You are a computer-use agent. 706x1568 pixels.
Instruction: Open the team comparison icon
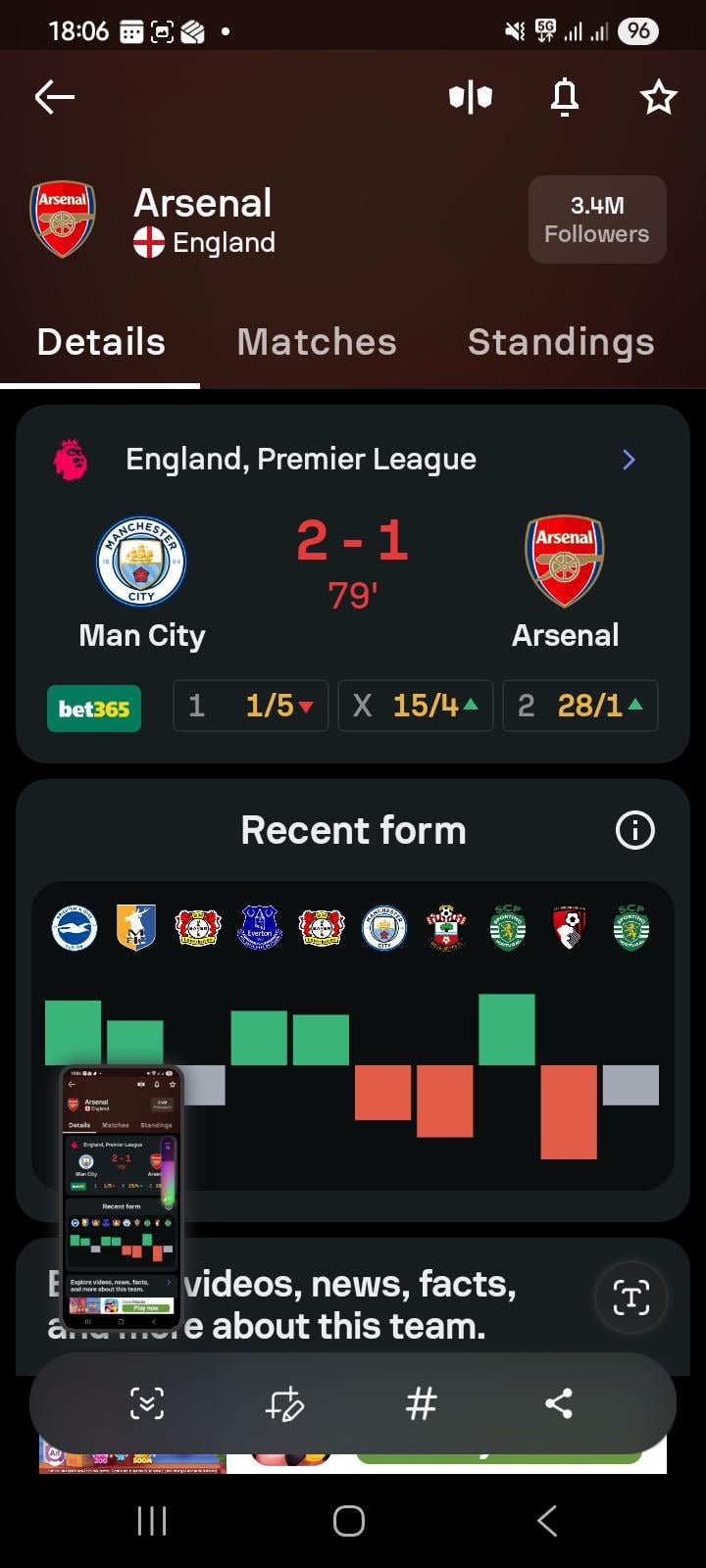coord(471,97)
